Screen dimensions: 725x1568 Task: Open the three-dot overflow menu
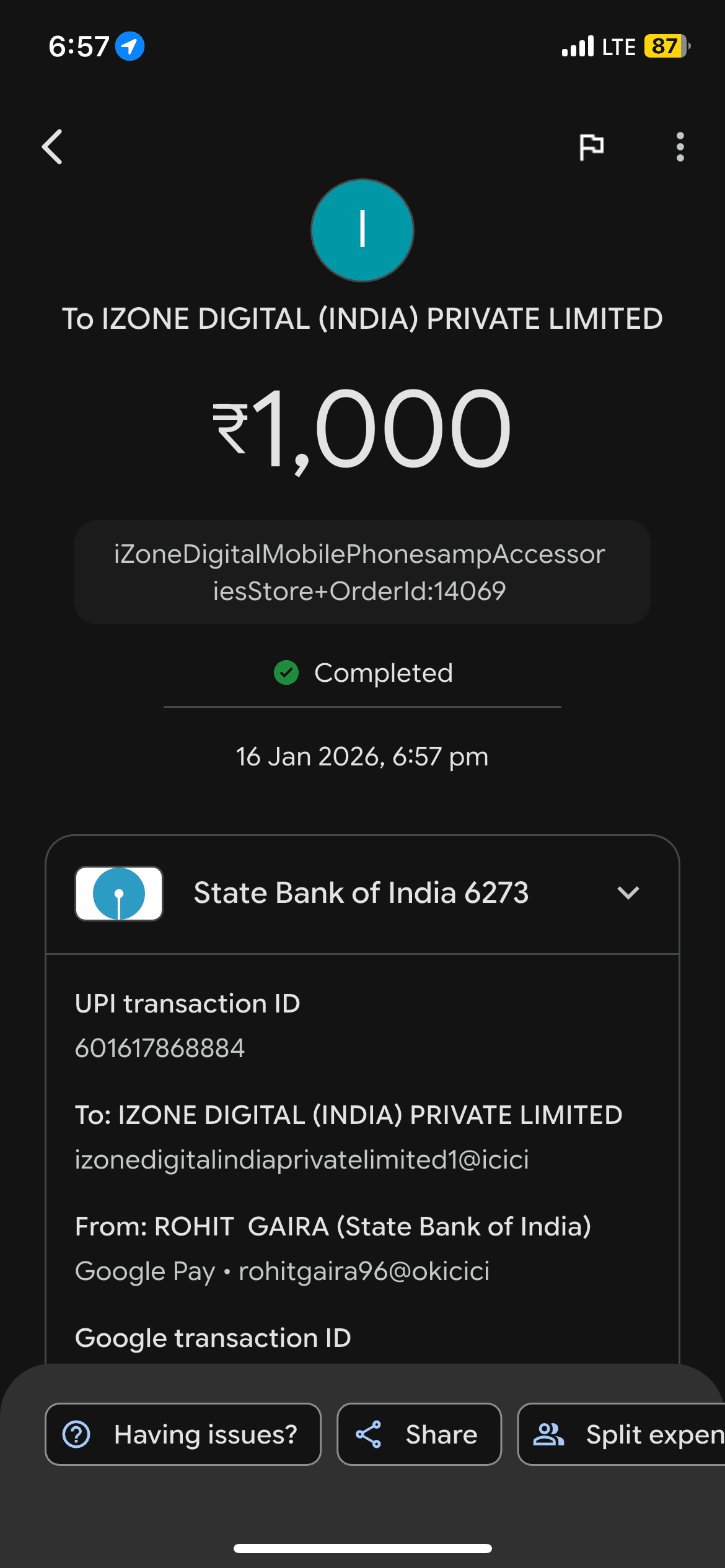coord(680,147)
